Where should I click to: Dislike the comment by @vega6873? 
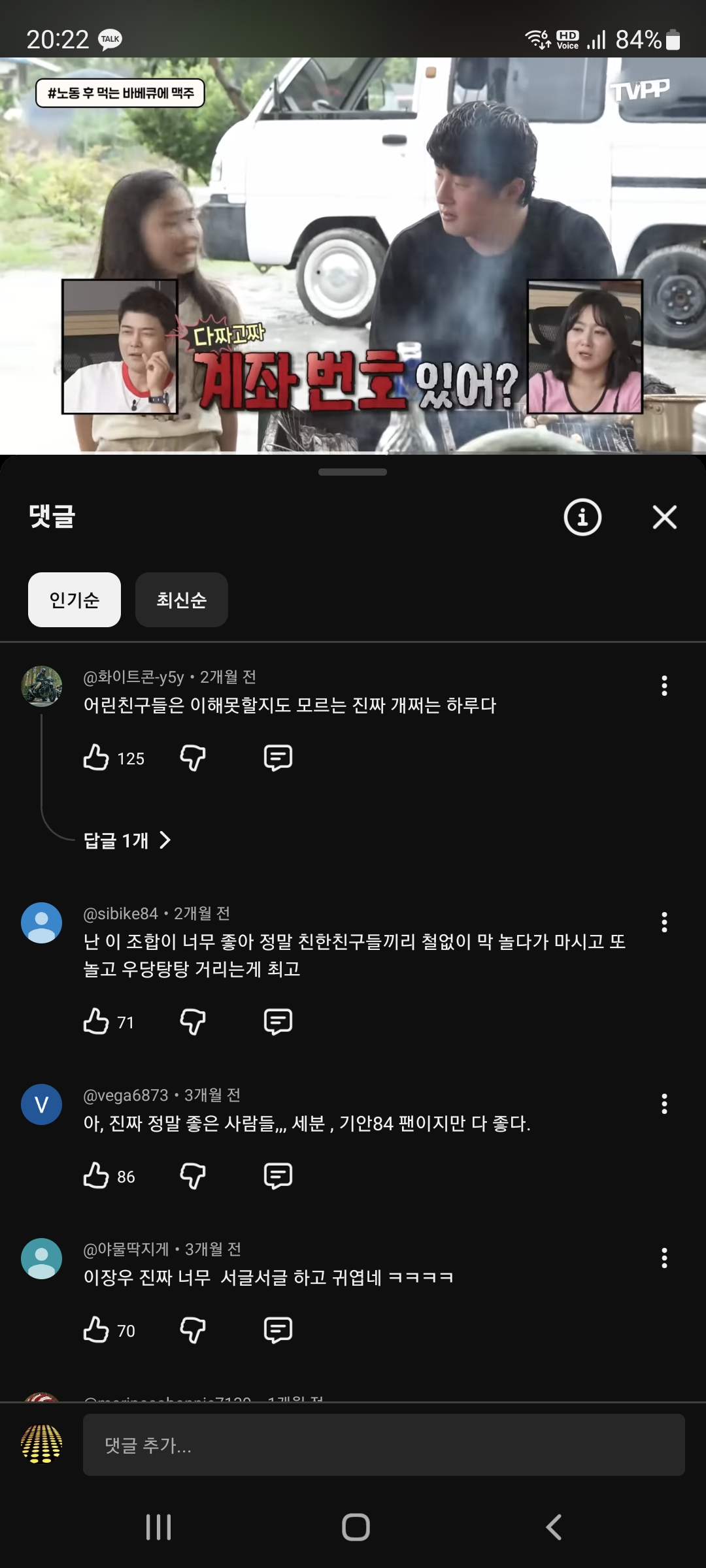point(193,1176)
